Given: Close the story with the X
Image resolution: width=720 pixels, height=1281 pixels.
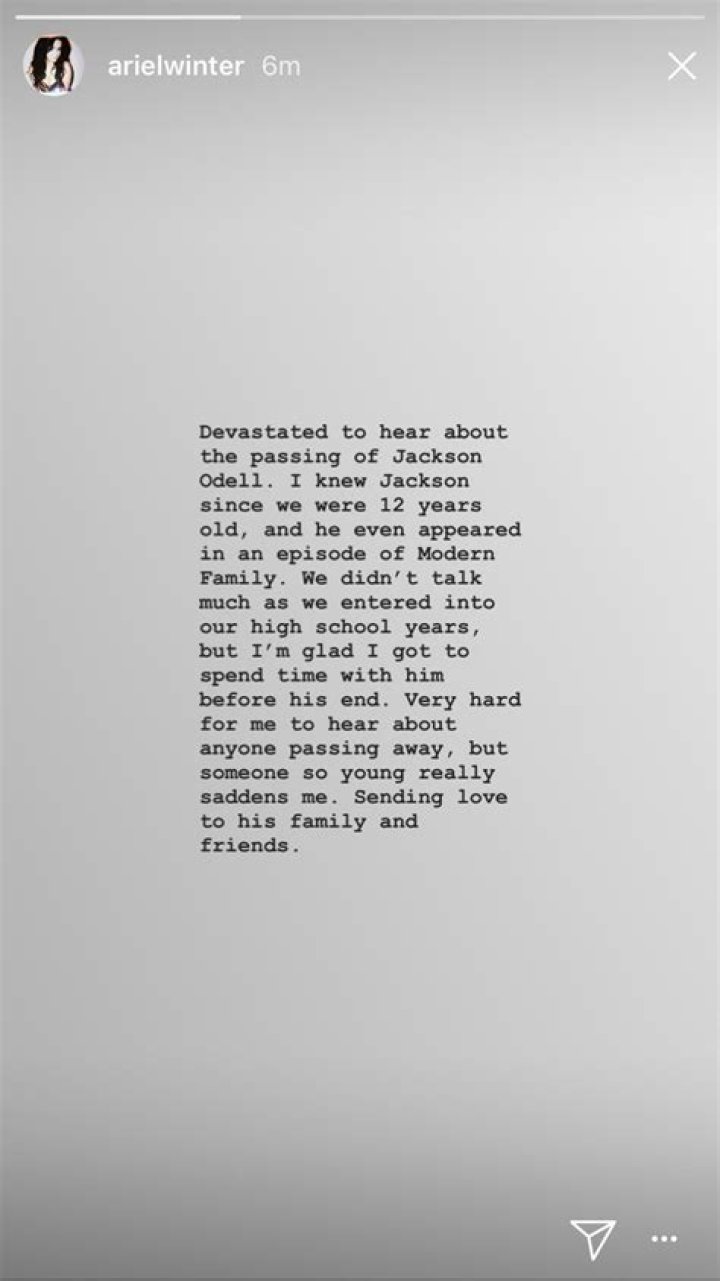Looking at the screenshot, I should click(x=682, y=67).
